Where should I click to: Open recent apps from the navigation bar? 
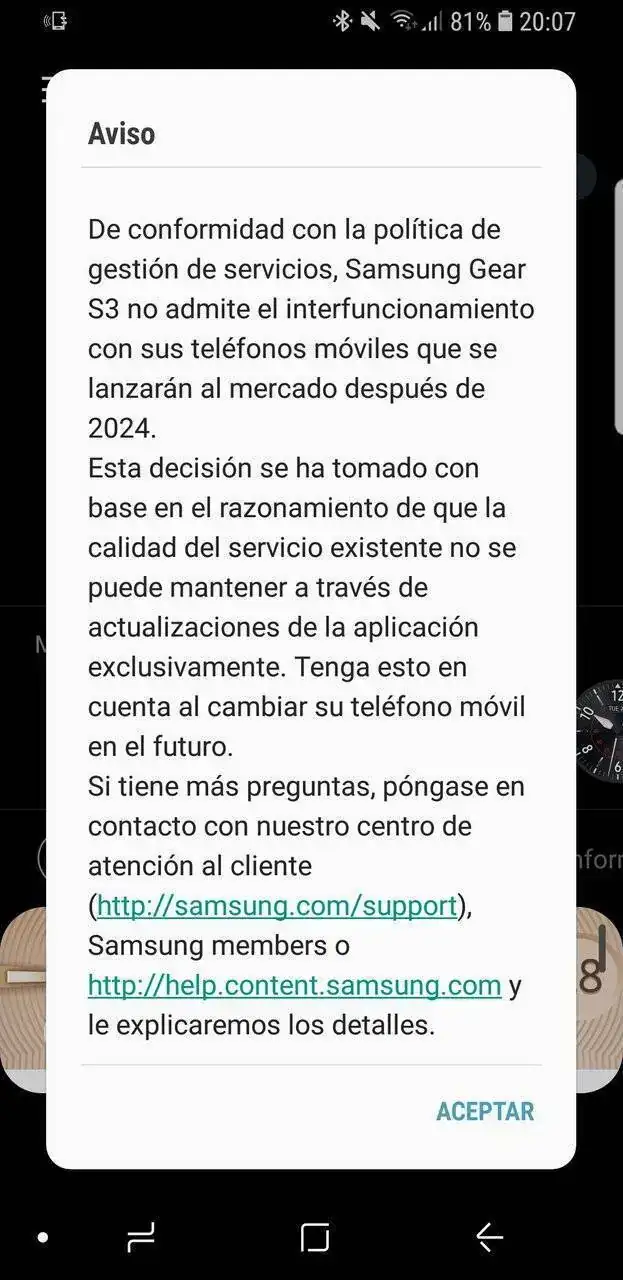click(x=141, y=1238)
